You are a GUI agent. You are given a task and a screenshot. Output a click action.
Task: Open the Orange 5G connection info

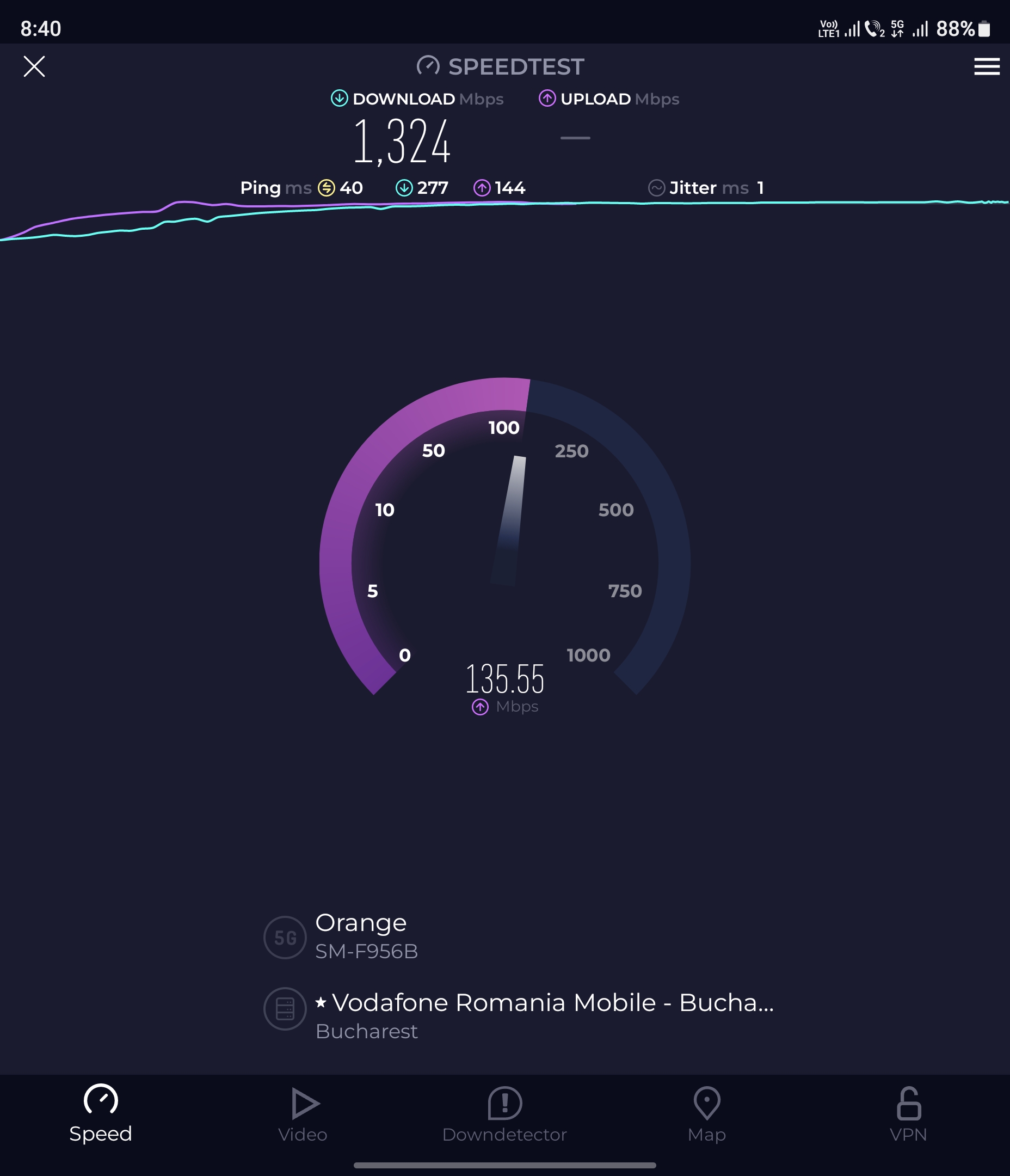tap(361, 936)
